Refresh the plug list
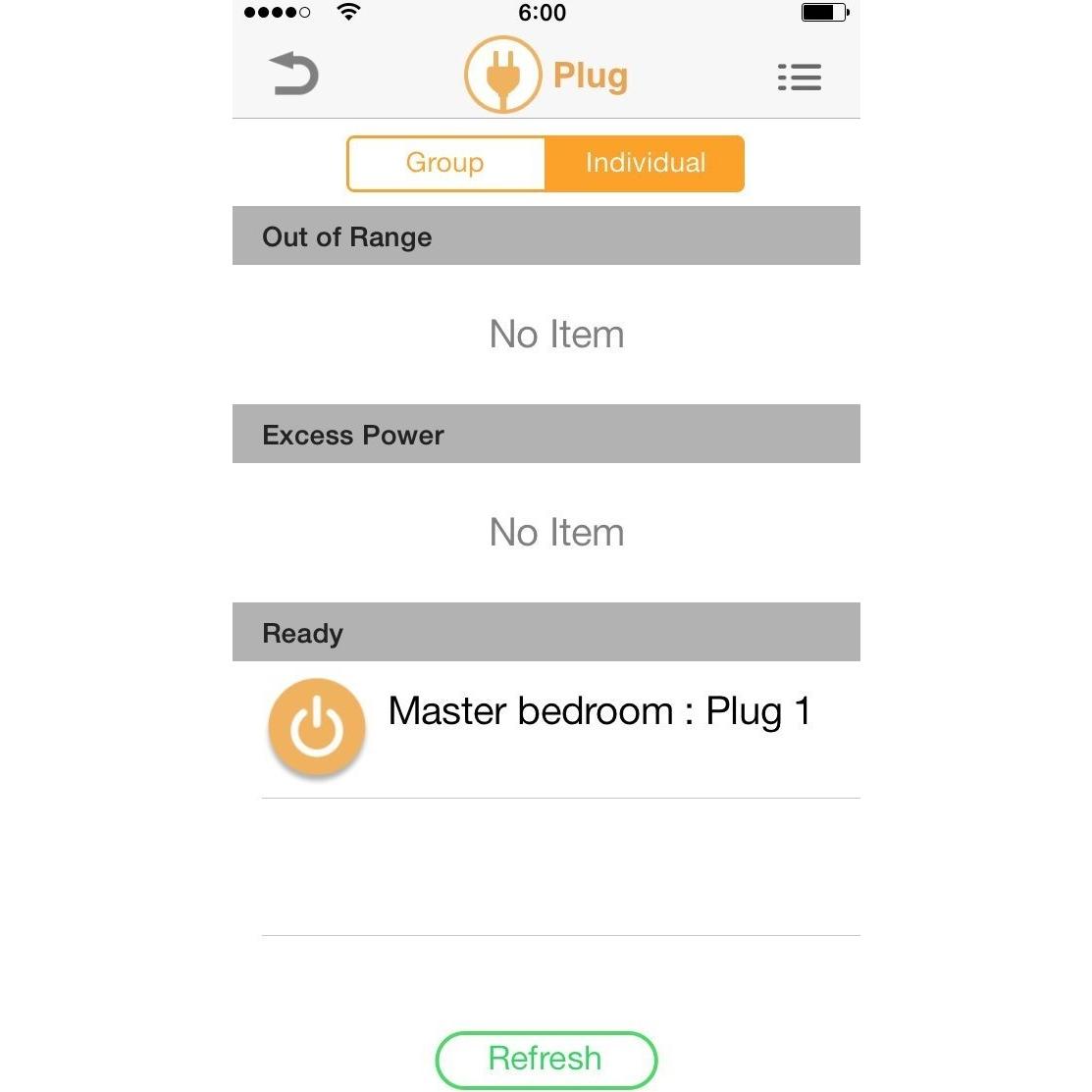The height and width of the screenshot is (1092, 1092). (x=546, y=1059)
